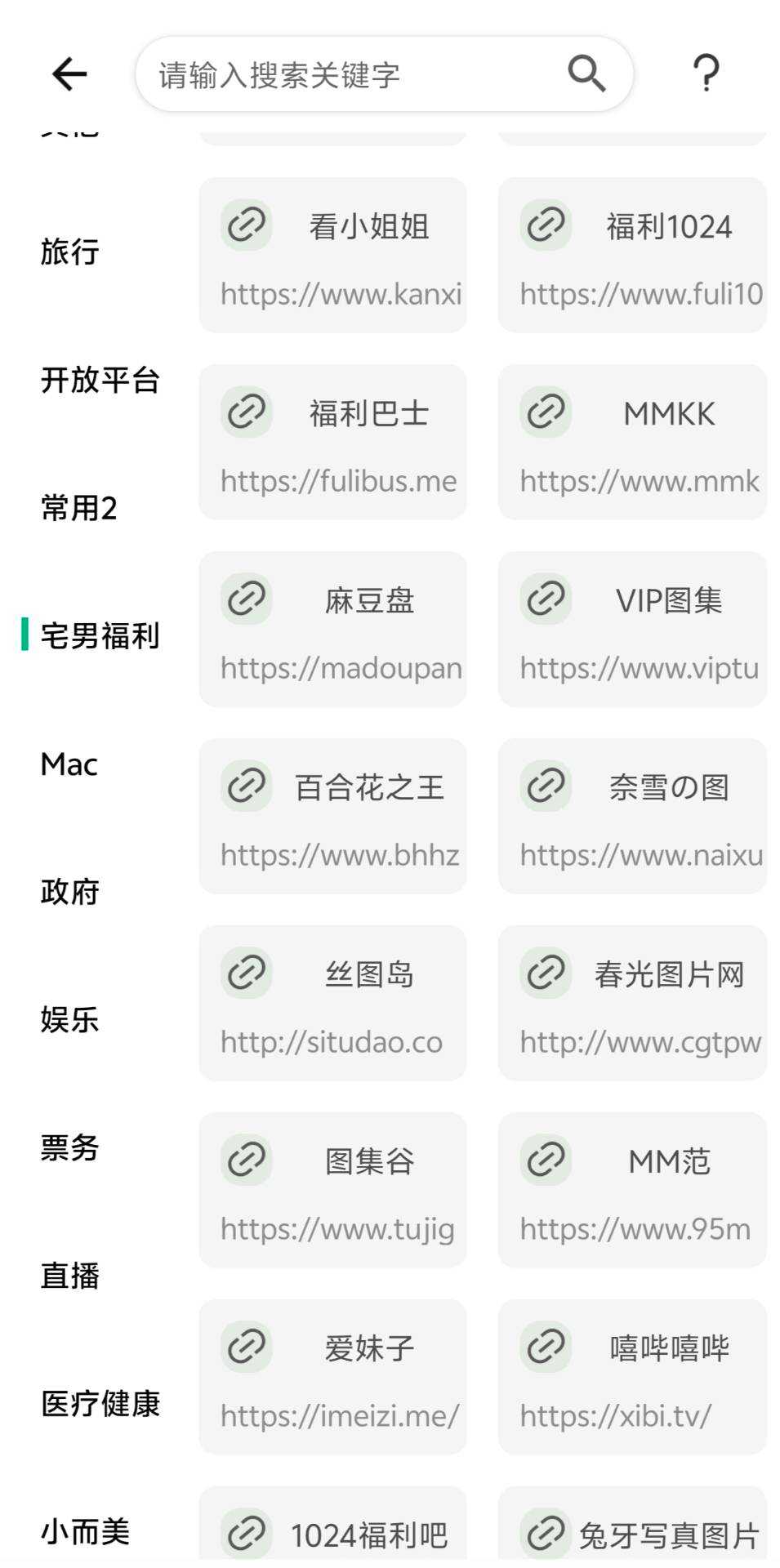Open the 春光图片网 link card
The width and height of the screenshot is (780, 1568).
point(632,1003)
